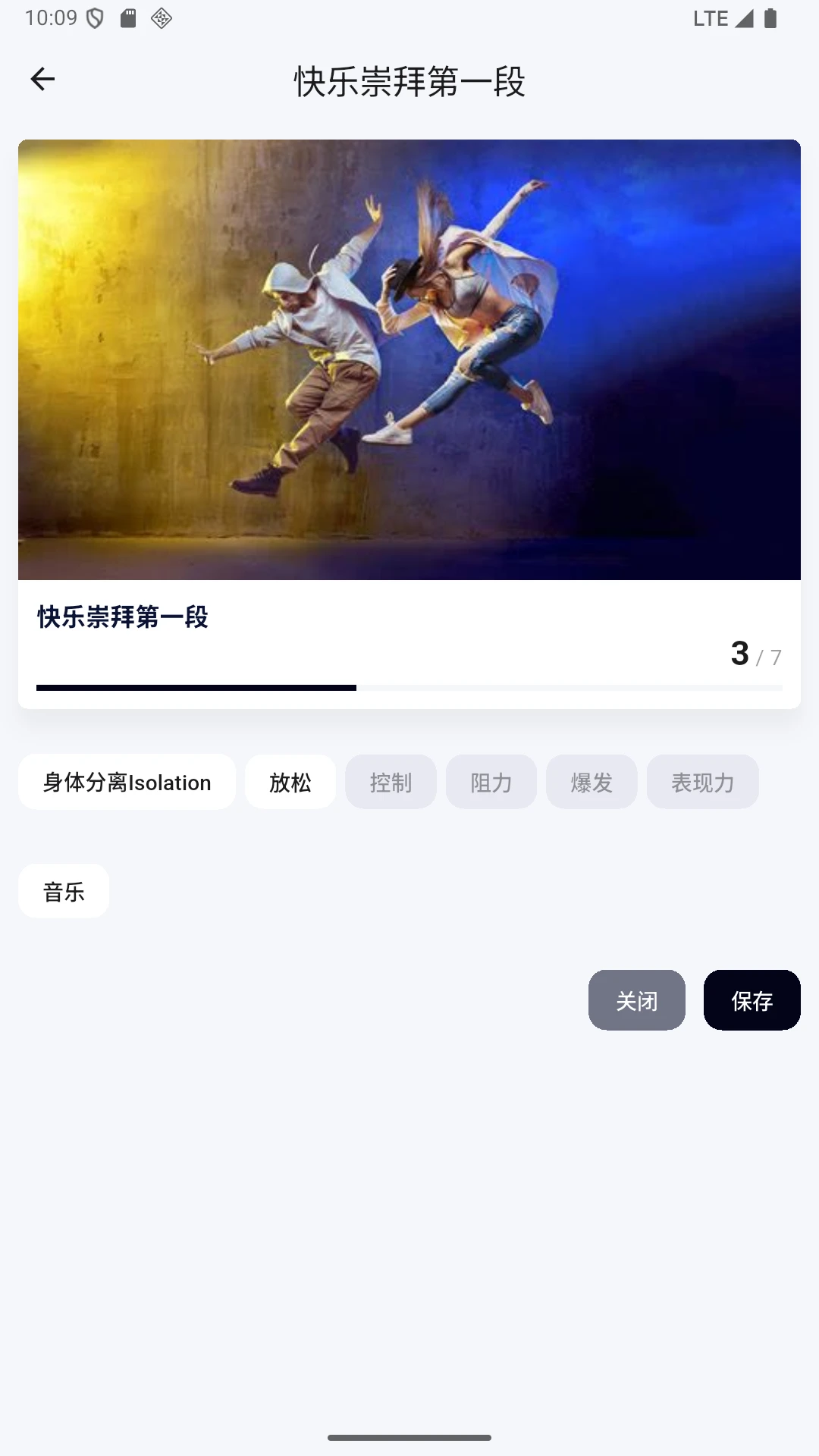Screen dimensions: 819x1456
Task: Toggle the 音乐 tag chip
Action: click(x=64, y=891)
